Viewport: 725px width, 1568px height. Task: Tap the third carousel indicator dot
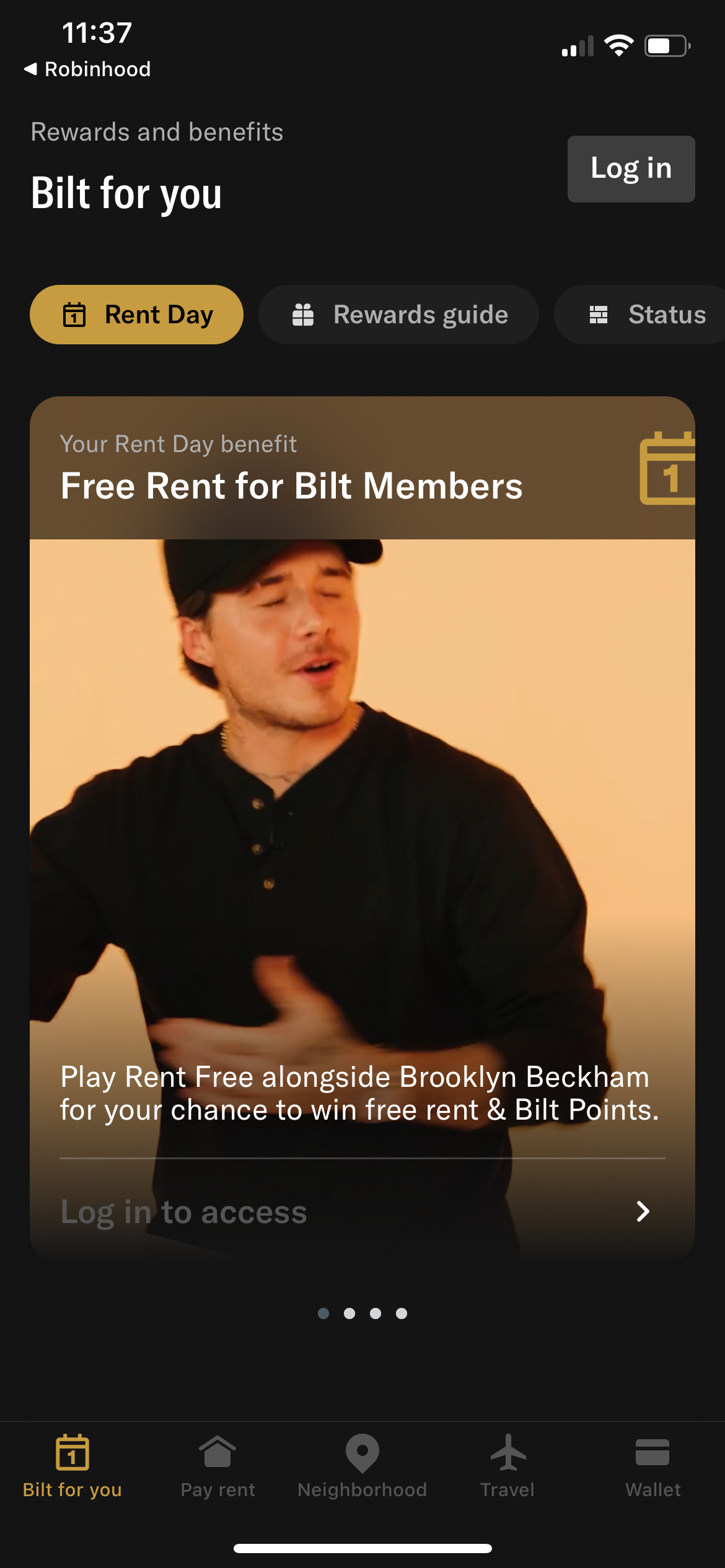(x=376, y=1313)
